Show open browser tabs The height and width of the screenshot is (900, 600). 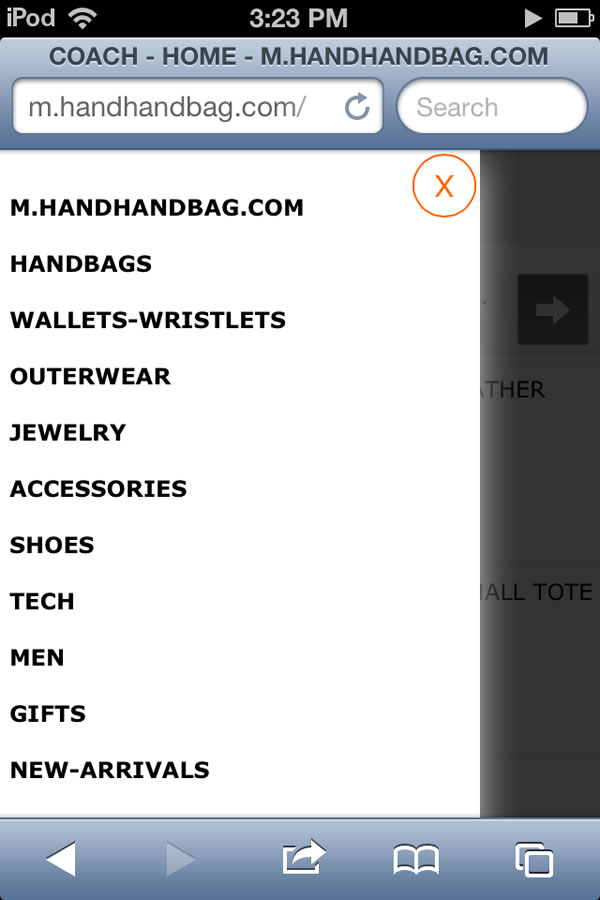(534, 858)
